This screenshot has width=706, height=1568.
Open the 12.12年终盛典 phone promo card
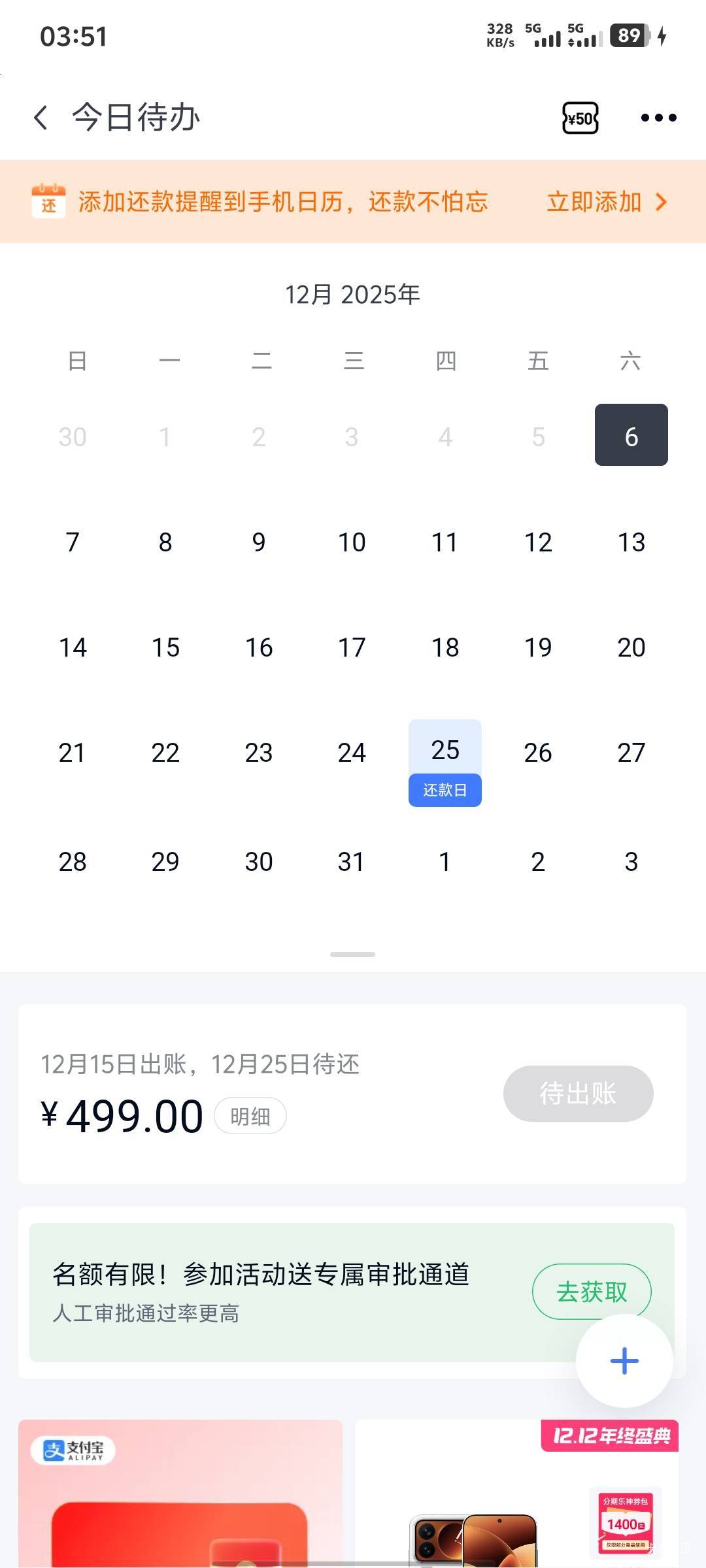pyautogui.click(x=516, y=1496)
